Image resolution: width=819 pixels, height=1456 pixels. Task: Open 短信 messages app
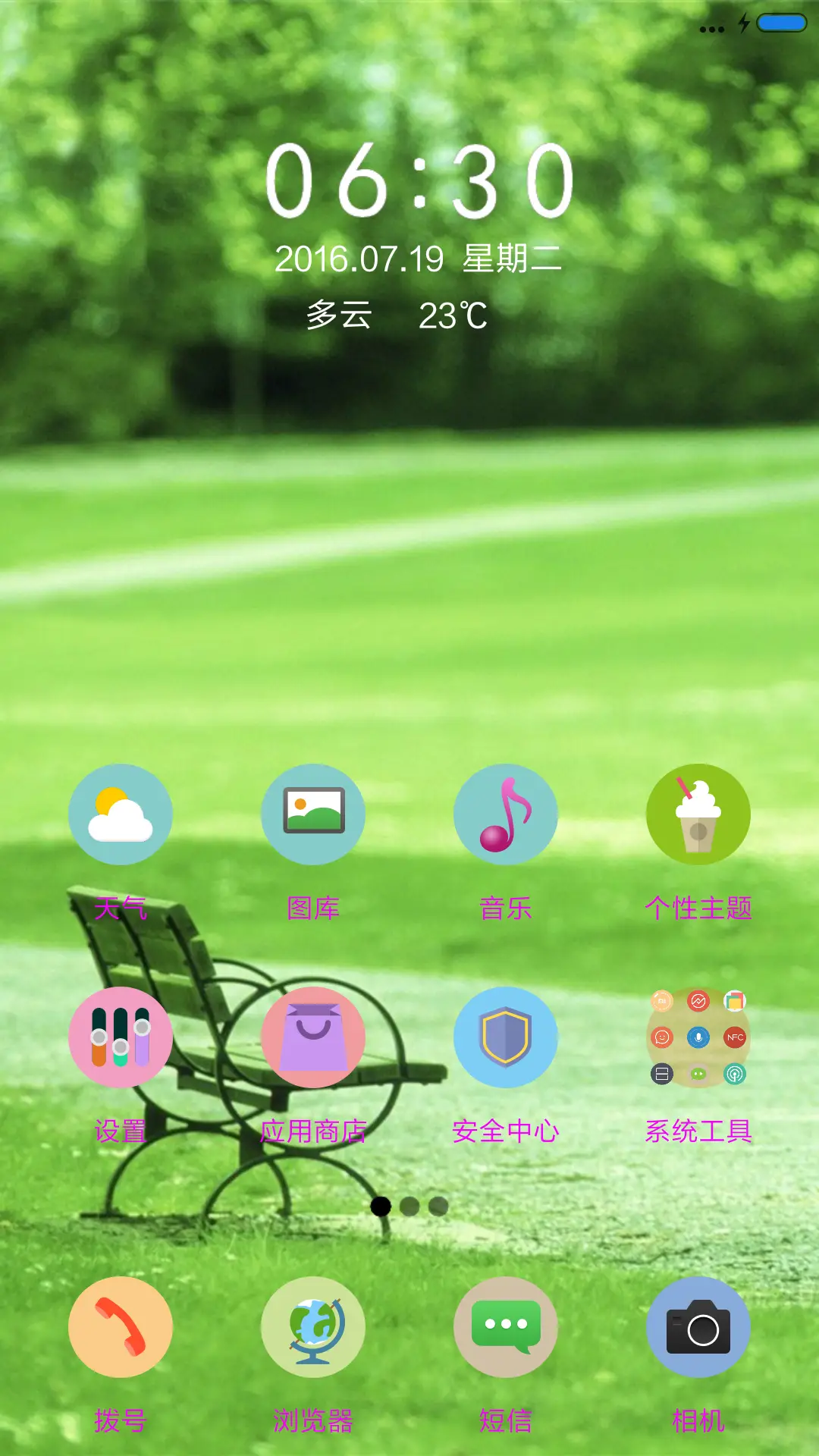pos(506,1327)
